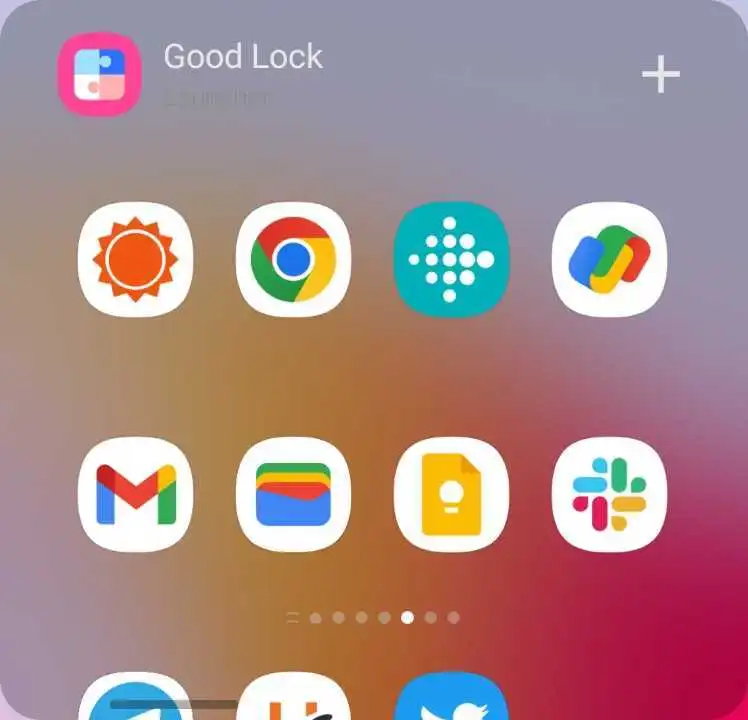The image size is (748, 720).
Task: Launch the AccuWeather sun app
Action: (x=135, y=260)
